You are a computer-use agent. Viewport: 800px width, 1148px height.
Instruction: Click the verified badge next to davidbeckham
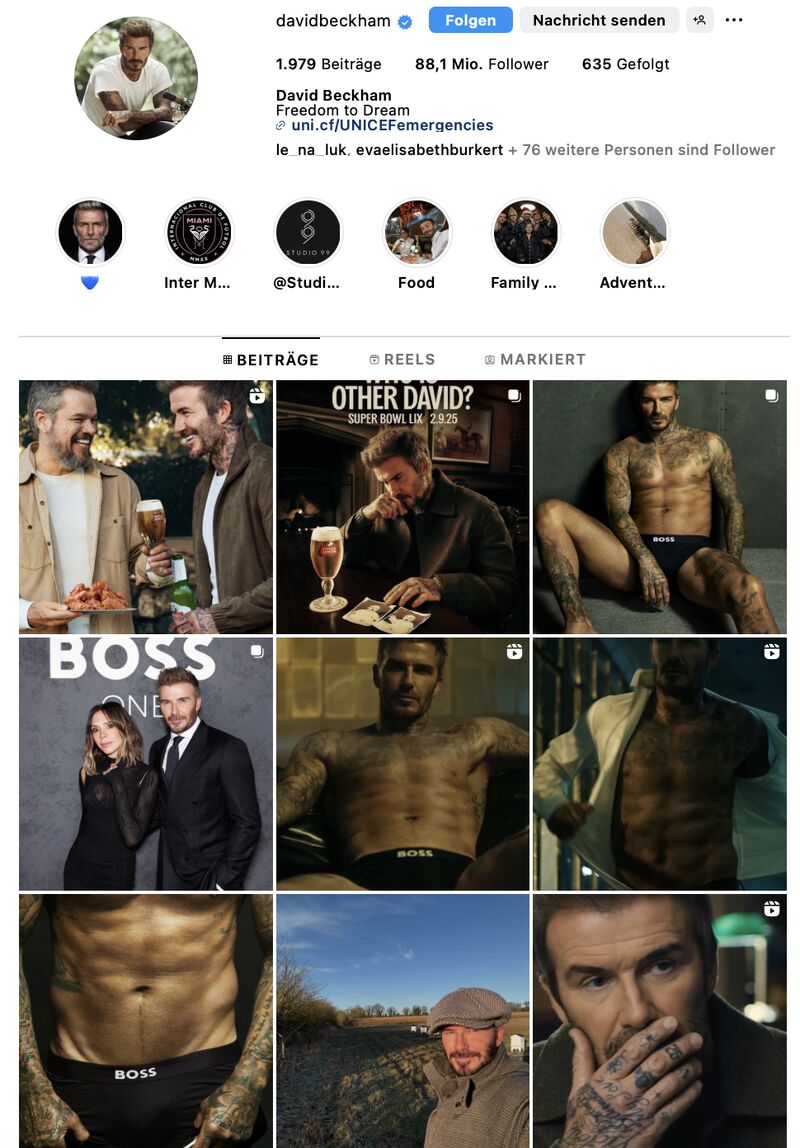(403, 19)
